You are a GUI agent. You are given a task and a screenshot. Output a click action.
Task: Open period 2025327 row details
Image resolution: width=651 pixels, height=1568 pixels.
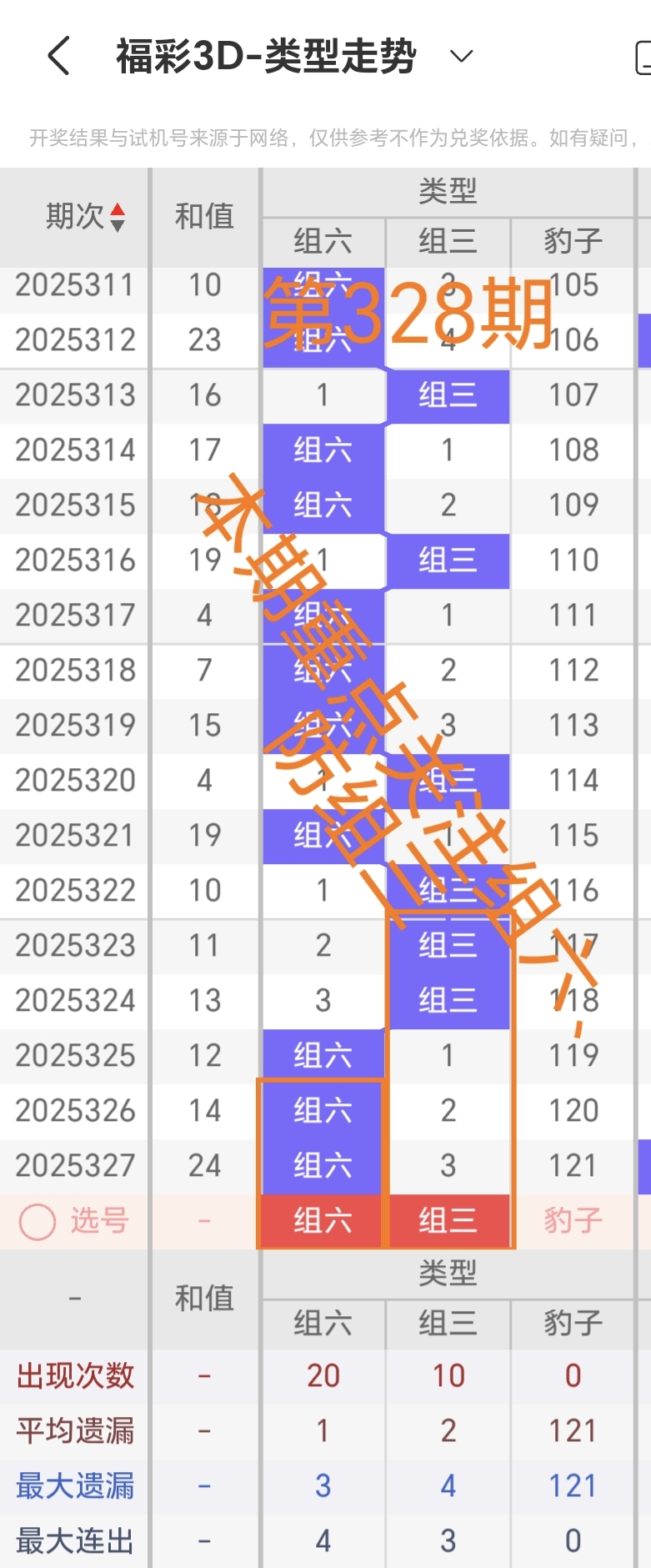coord(73,1164)
